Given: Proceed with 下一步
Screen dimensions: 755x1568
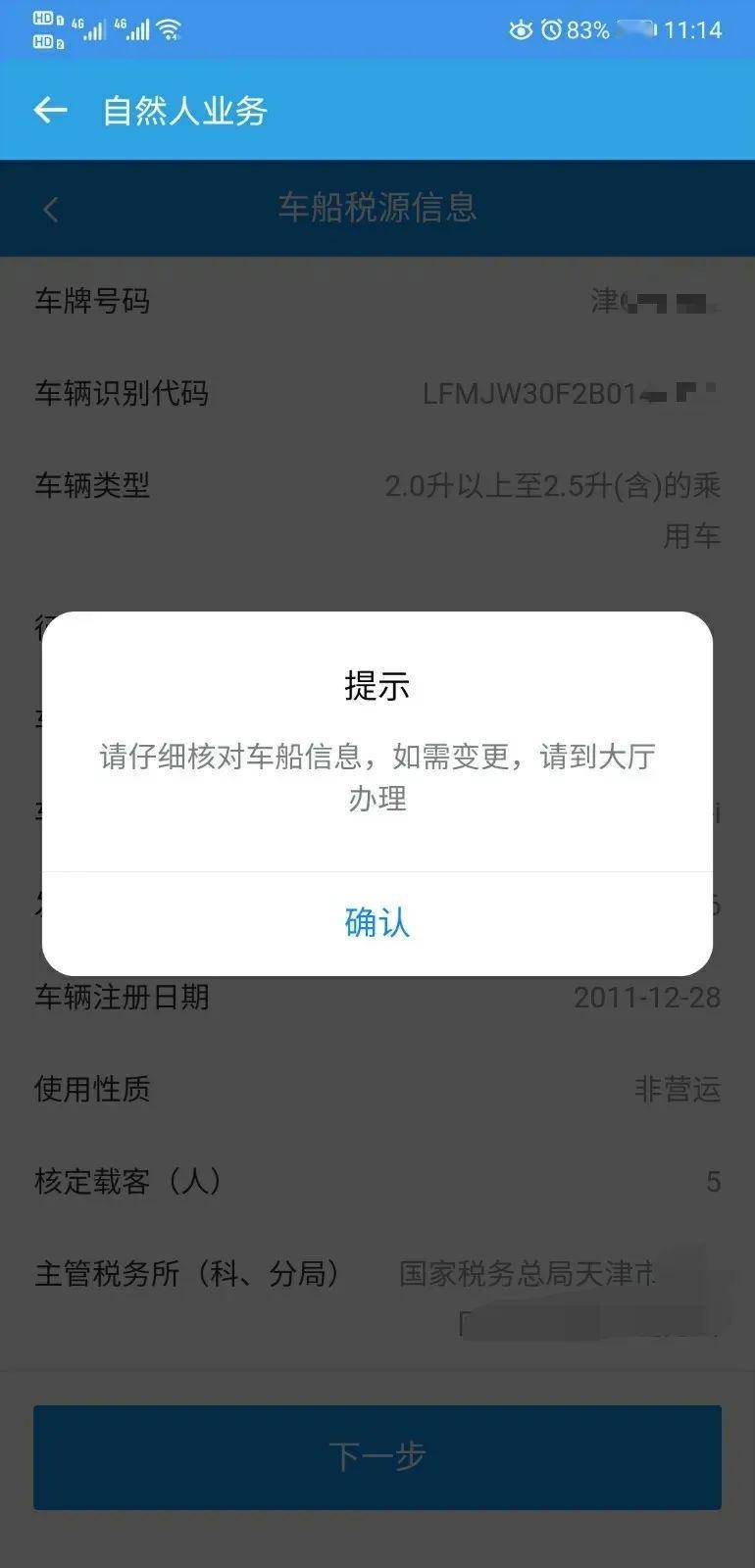Looking at the screenshot, I should 377,1456.
